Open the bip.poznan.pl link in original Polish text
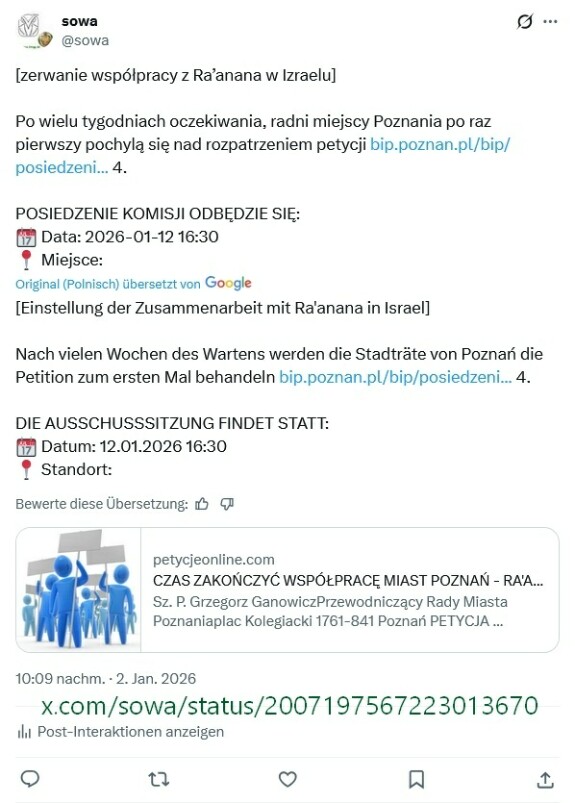The height and width of the screenshot is (803, 575). click(x=263, y=156)
